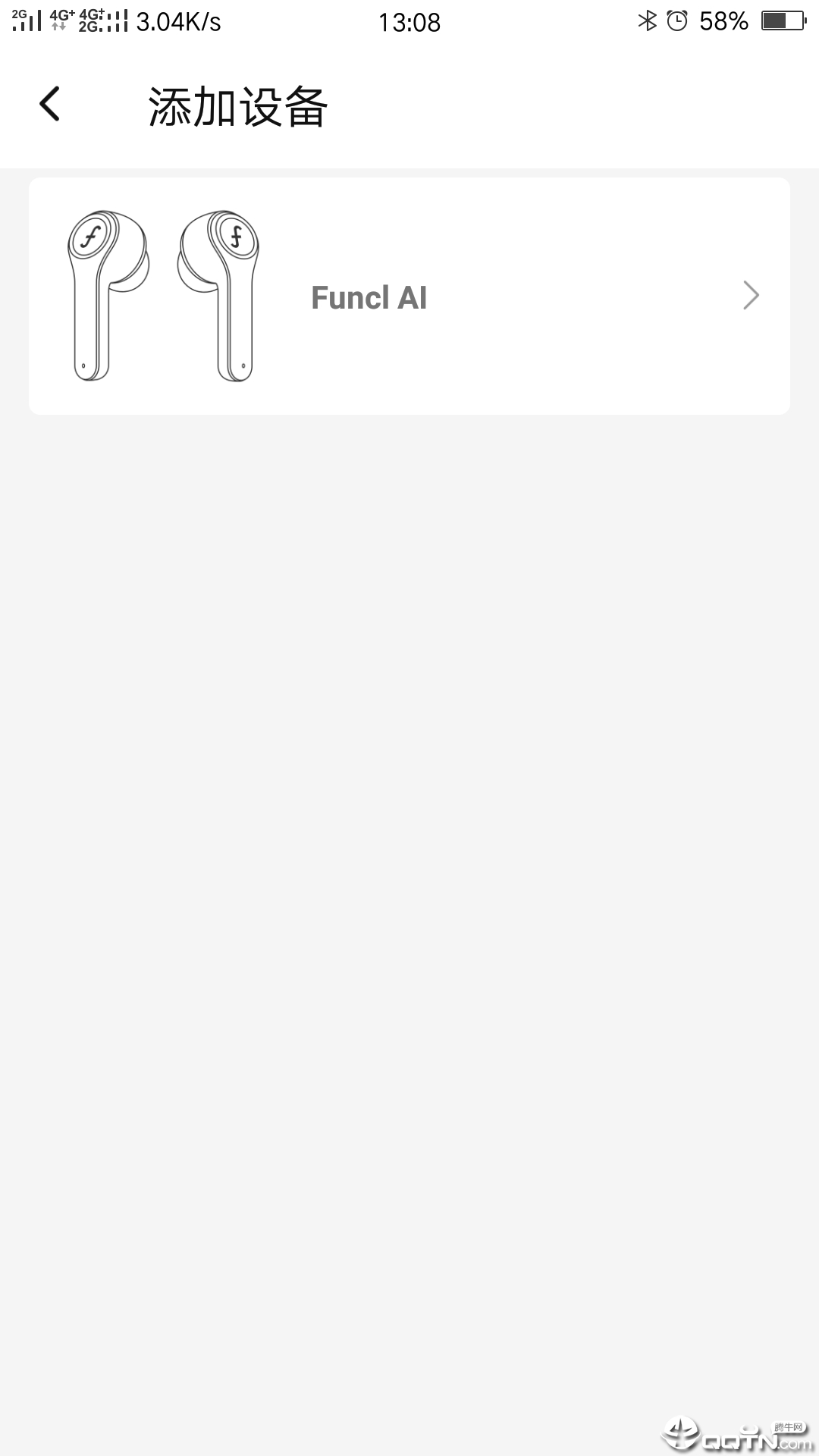Viewport: 819px width, 1456px height.
Task: Select the Funcl AI earbuds device
Action: [x=409, y=297]
